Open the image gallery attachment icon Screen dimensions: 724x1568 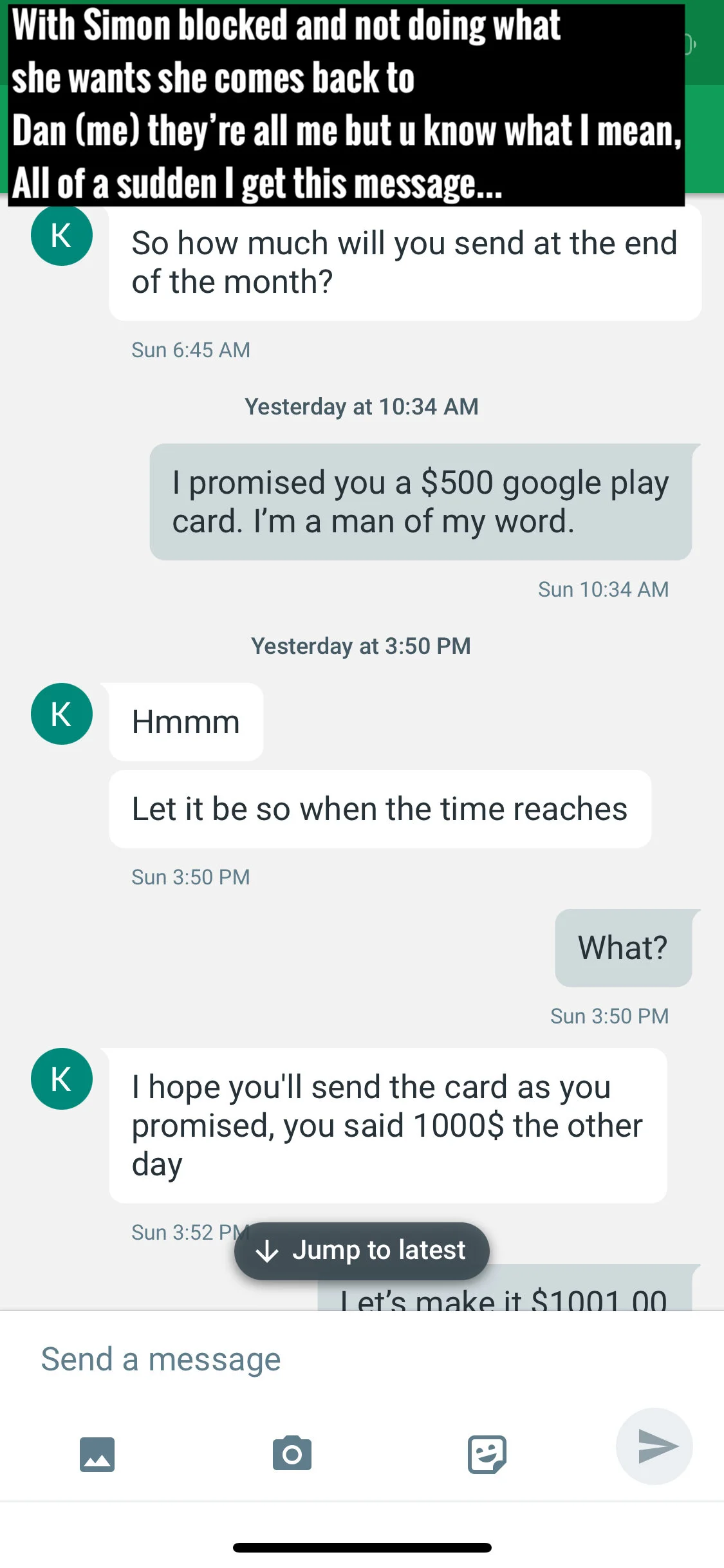tap(97, 1454)
